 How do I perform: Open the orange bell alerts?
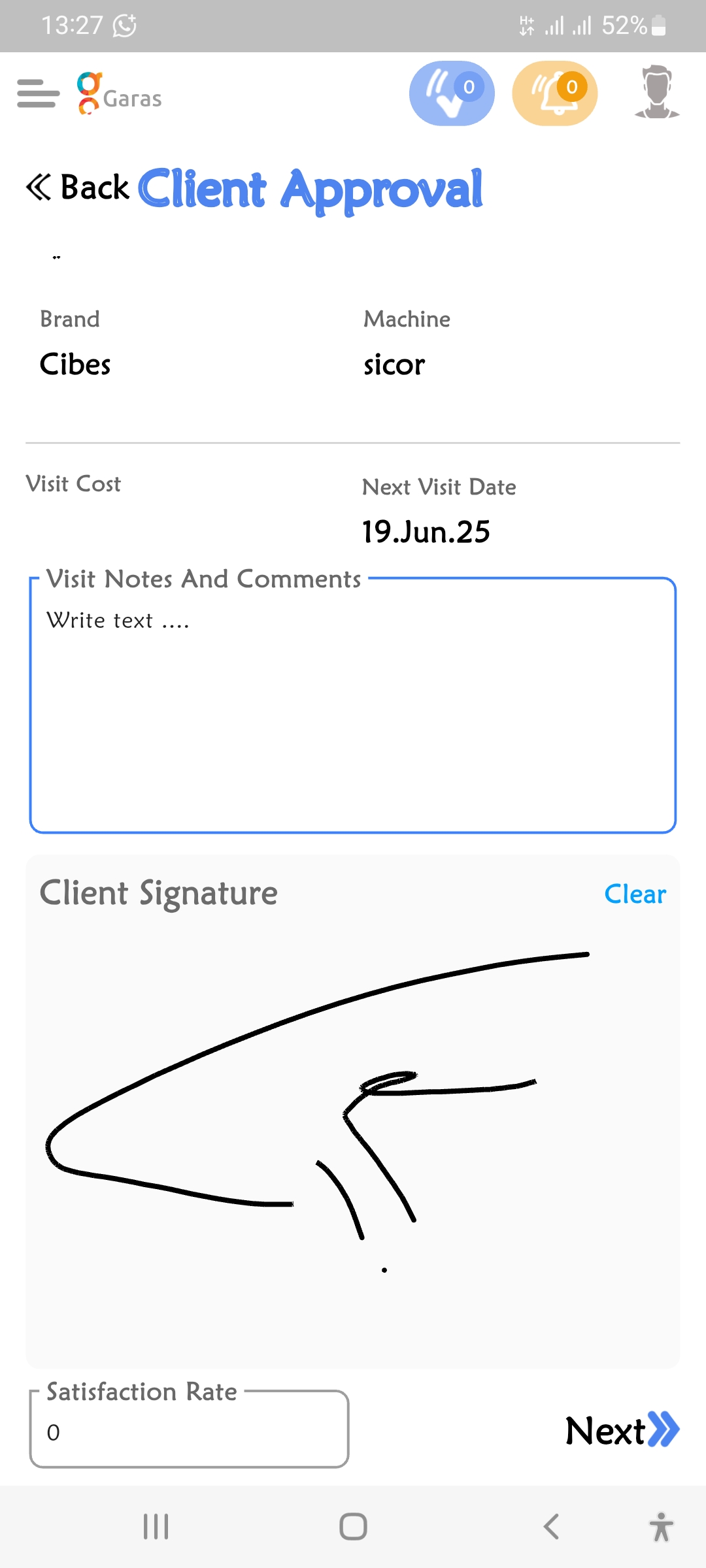tap(554, 93)
